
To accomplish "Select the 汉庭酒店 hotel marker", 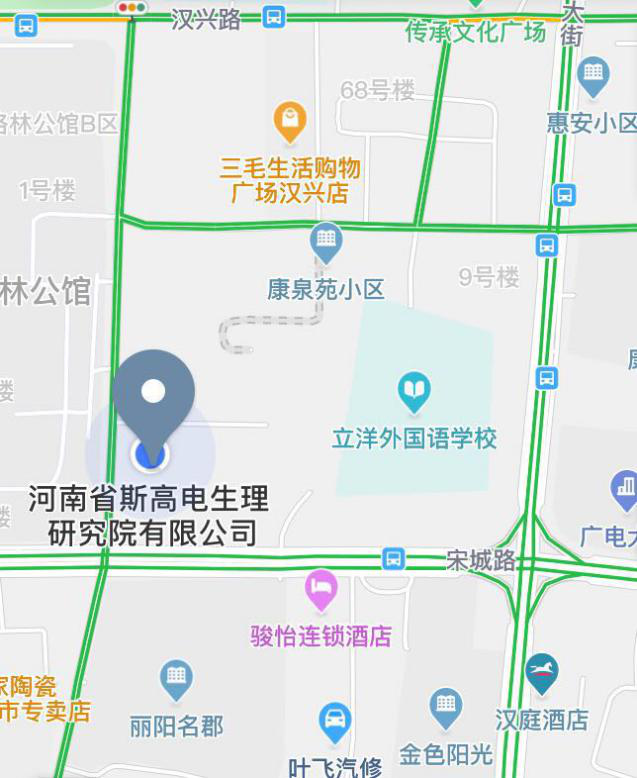I will [541, 675].
